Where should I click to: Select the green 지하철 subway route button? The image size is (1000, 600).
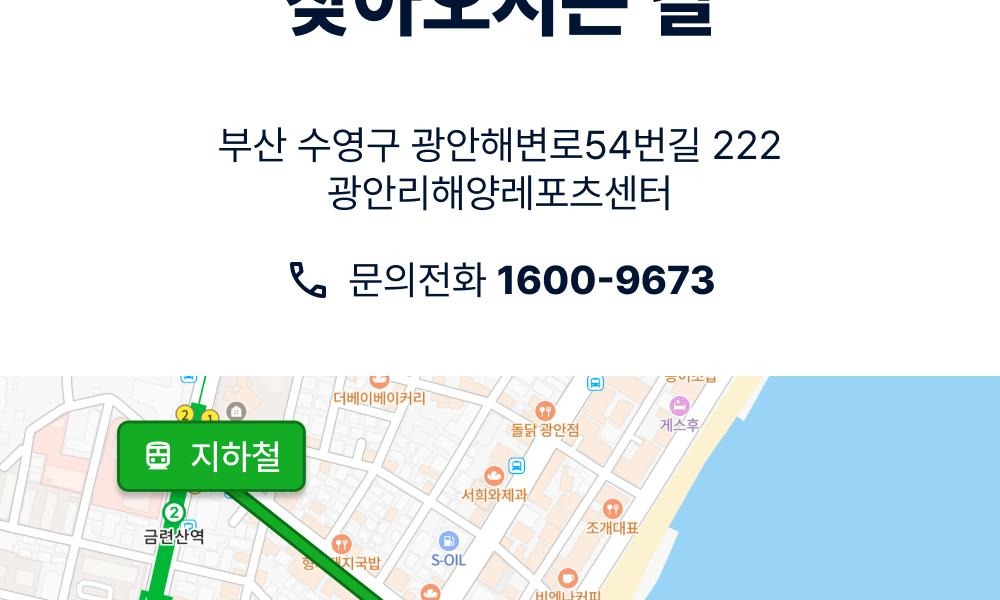[x=212, y=457]
